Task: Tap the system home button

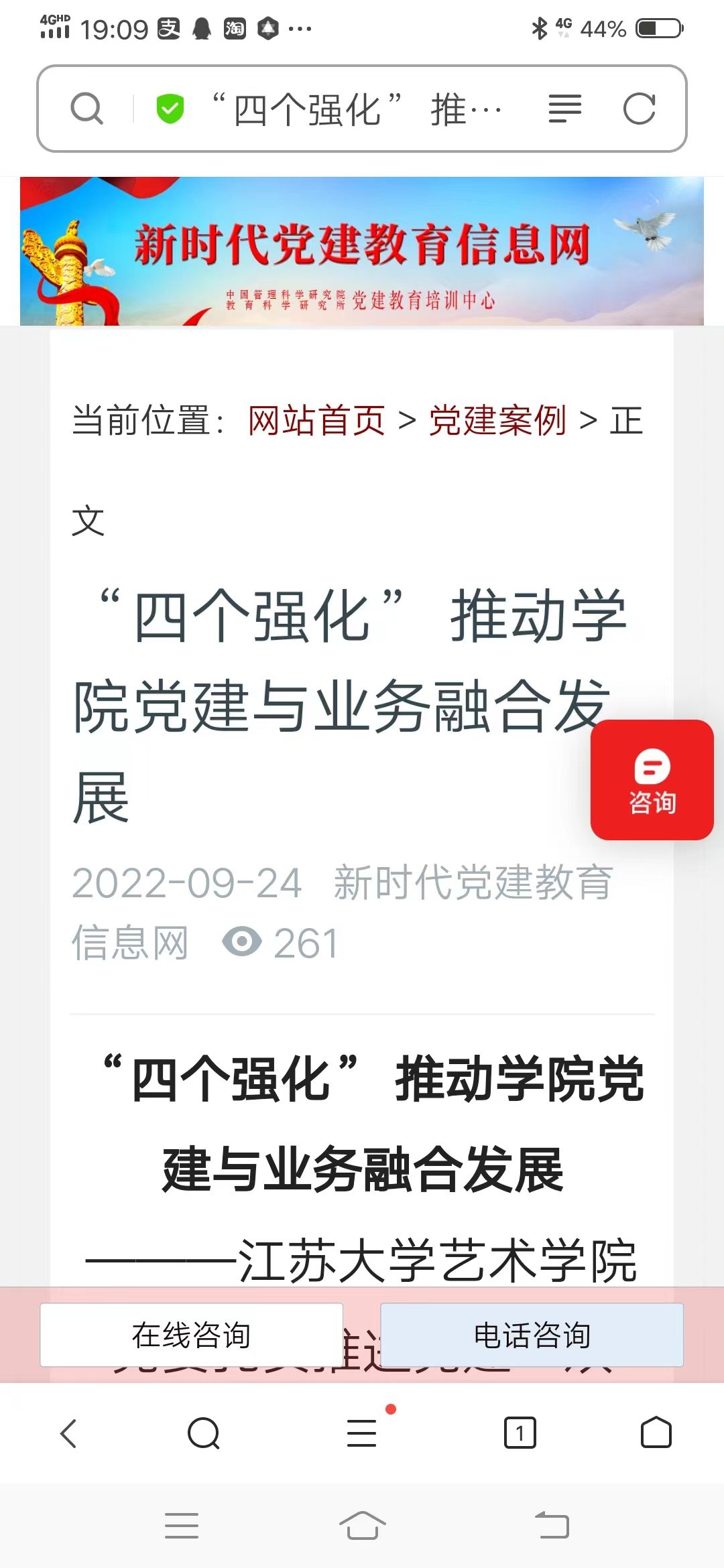Action: click(362, 1526)
